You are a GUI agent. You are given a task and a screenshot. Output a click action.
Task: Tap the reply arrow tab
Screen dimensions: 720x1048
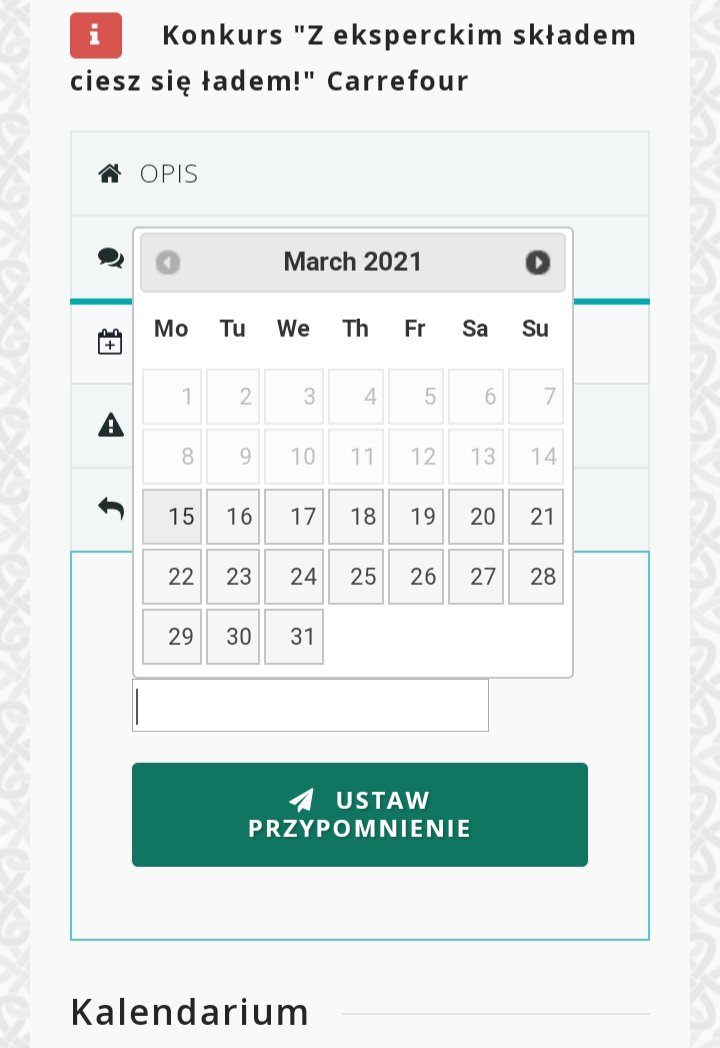tap(110, 508)
